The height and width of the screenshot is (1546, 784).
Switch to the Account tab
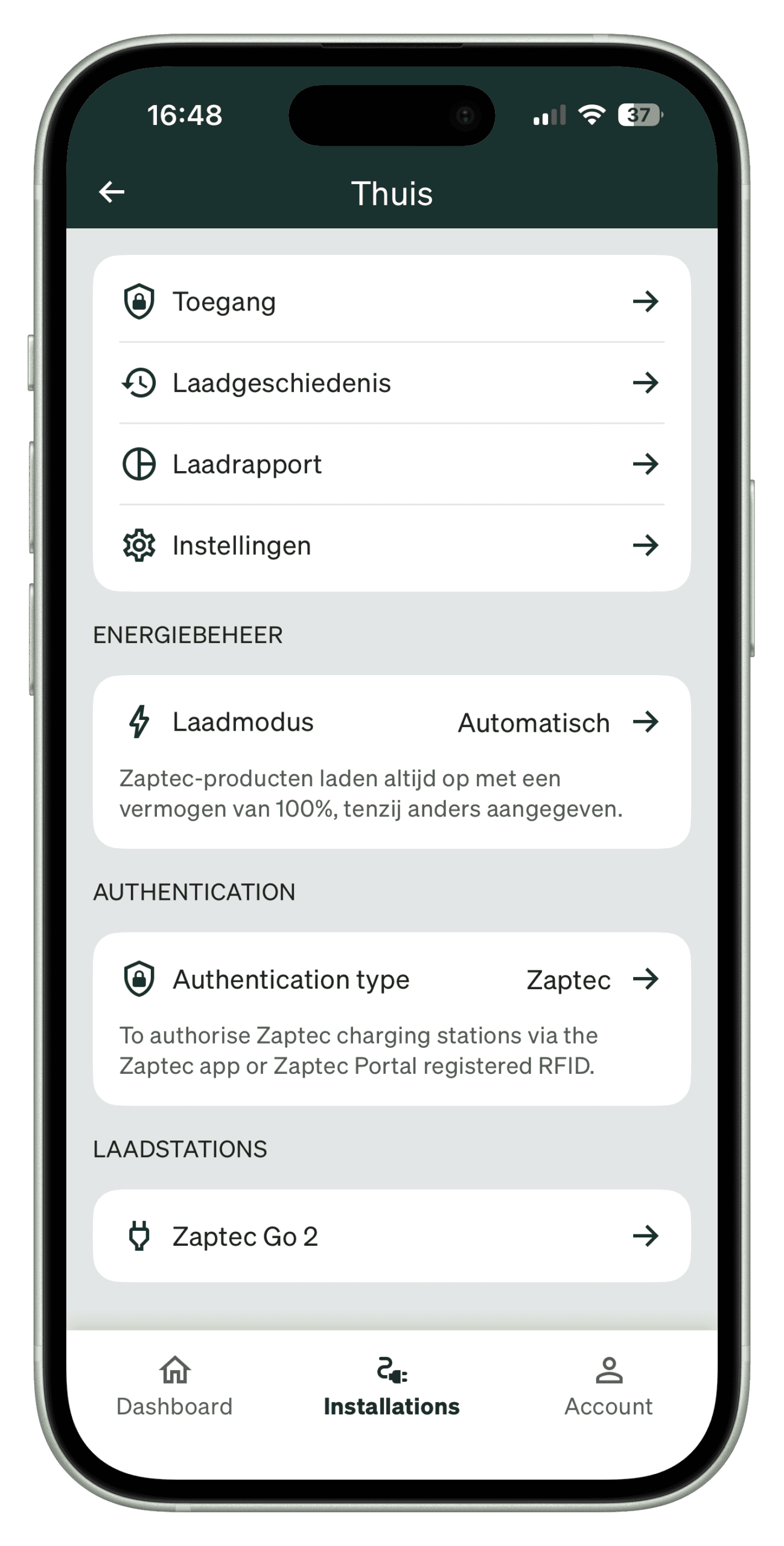click(x=608, y=1387)
